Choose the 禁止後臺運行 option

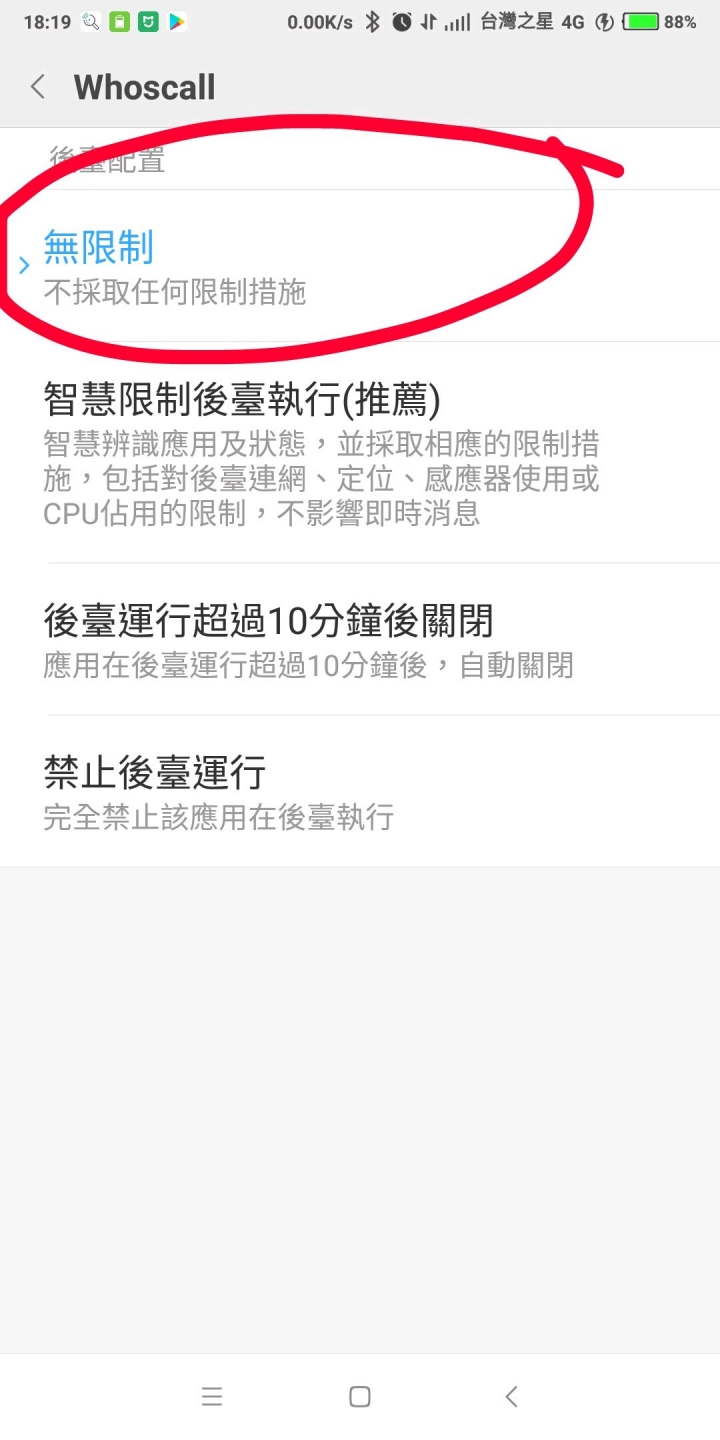pyautogui.click(x=360, y=791)
